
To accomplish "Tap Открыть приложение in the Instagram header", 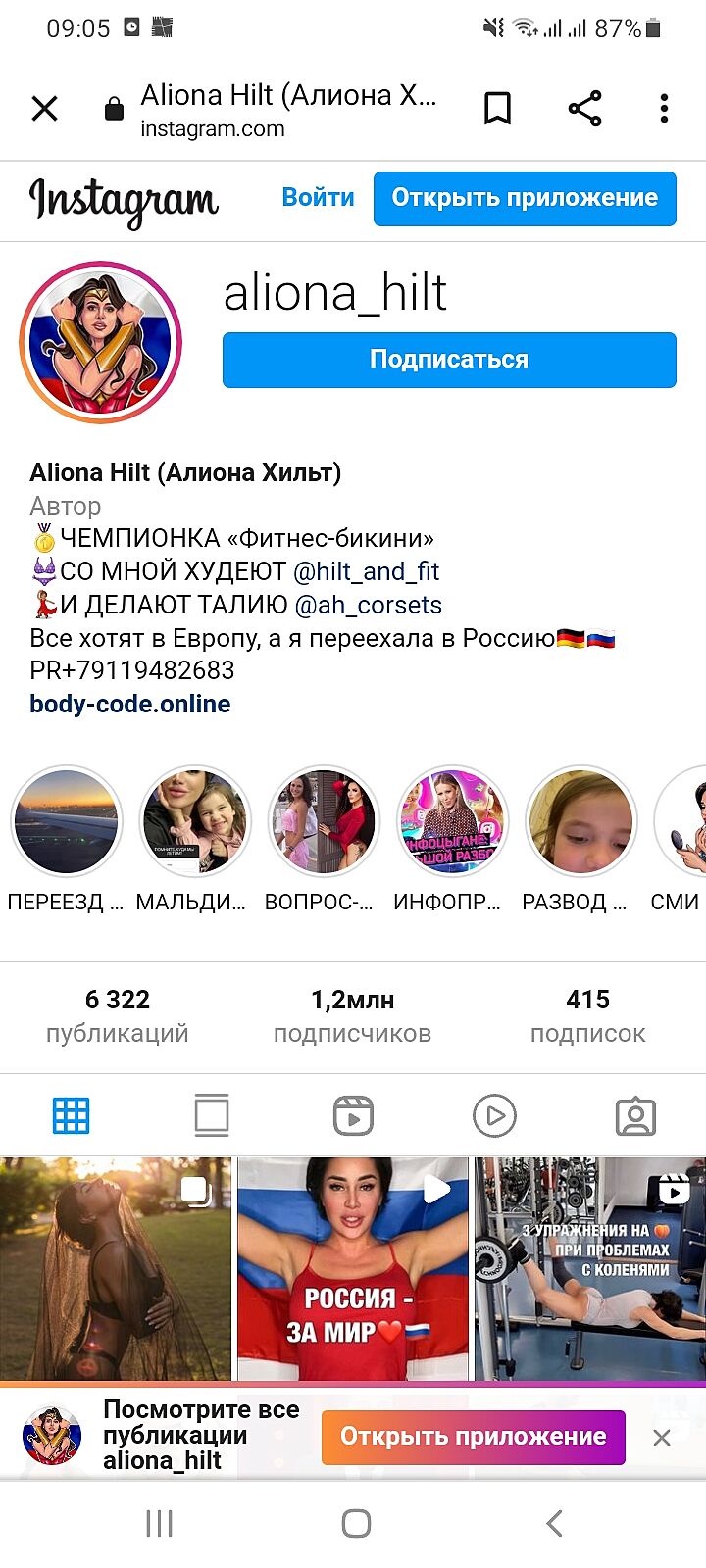I will pyautogui.click(x=525, y=198).
